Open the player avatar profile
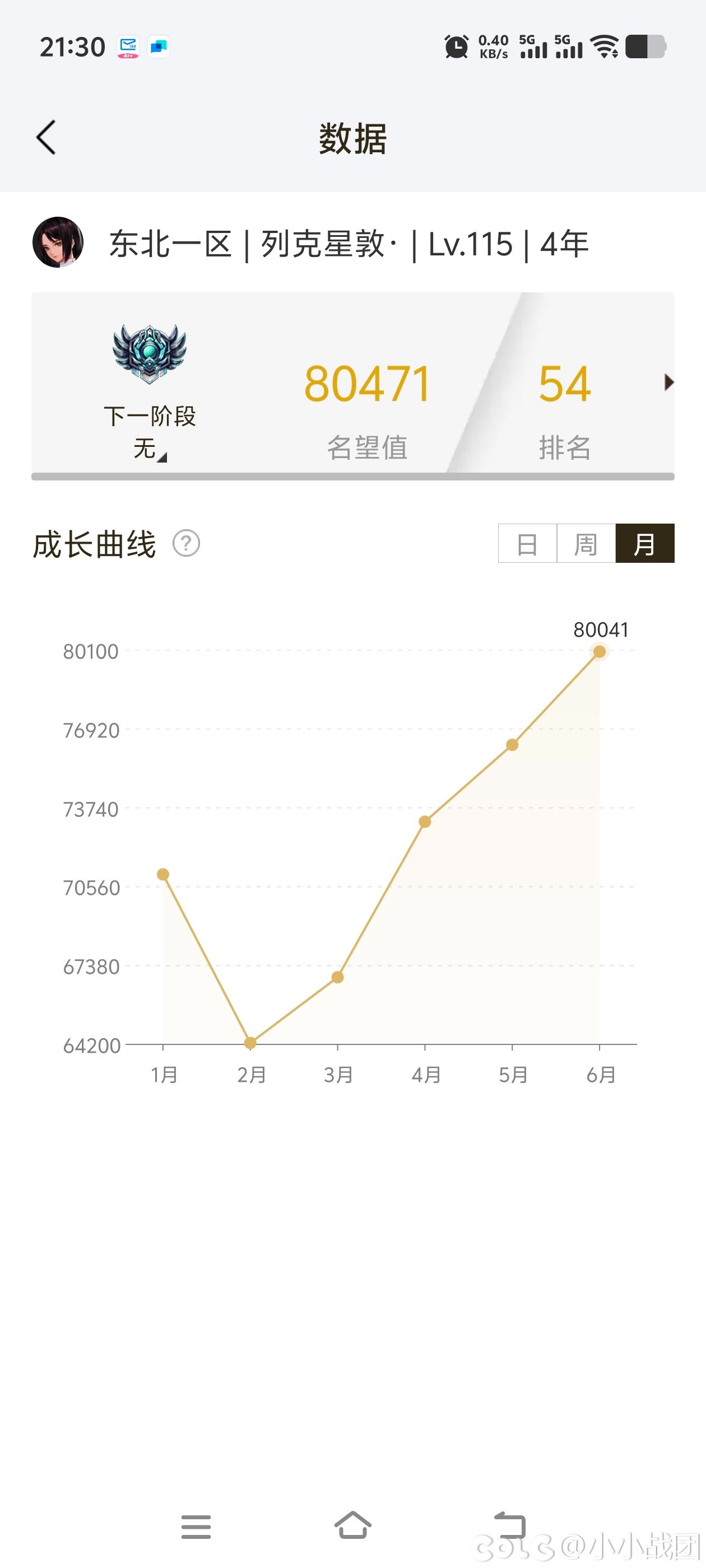The width and height of the screenshot is (706, 1568). [x=58, y=242]
